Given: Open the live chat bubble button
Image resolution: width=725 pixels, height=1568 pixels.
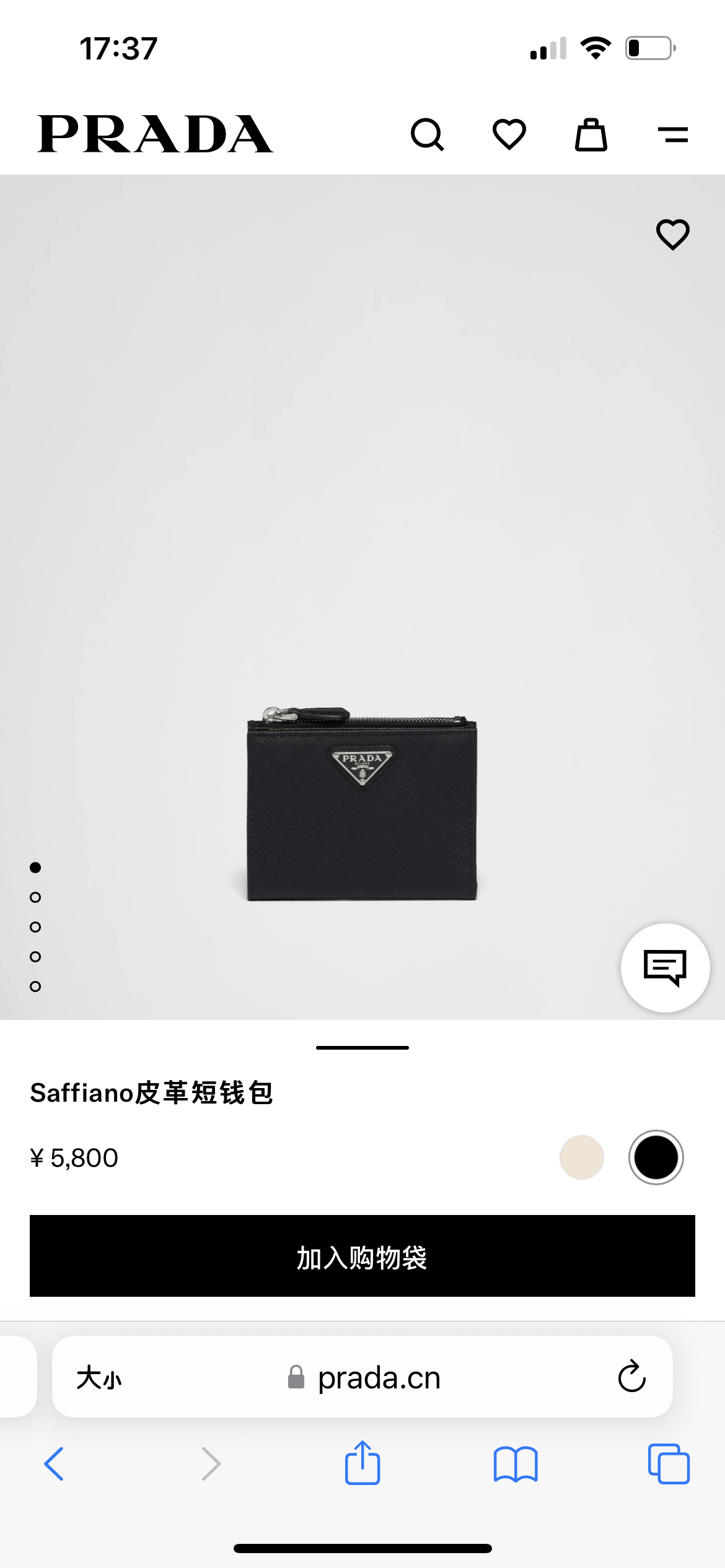Looking at the screenshot, I should pyautogui.click(x=666, y=968).
